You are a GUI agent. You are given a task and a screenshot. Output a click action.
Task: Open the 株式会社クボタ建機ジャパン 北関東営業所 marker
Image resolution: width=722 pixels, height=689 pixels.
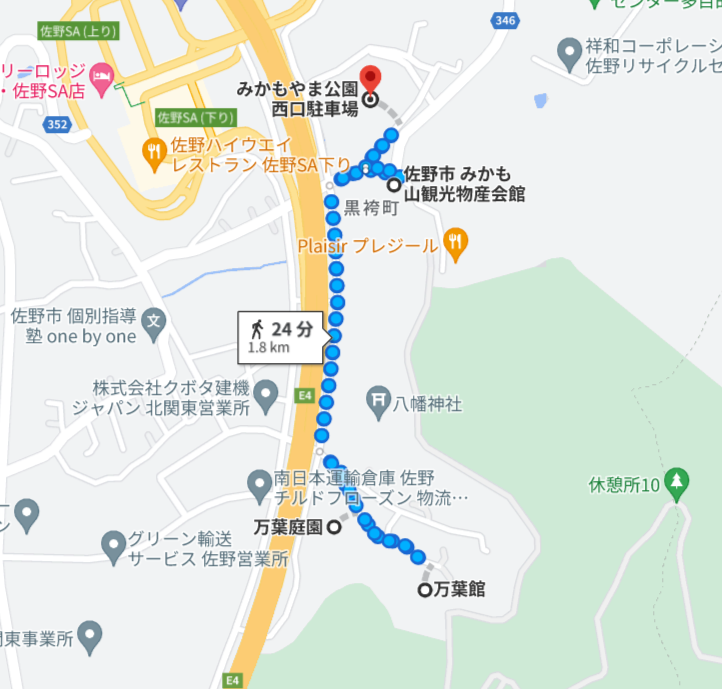(x=267, y=398)
